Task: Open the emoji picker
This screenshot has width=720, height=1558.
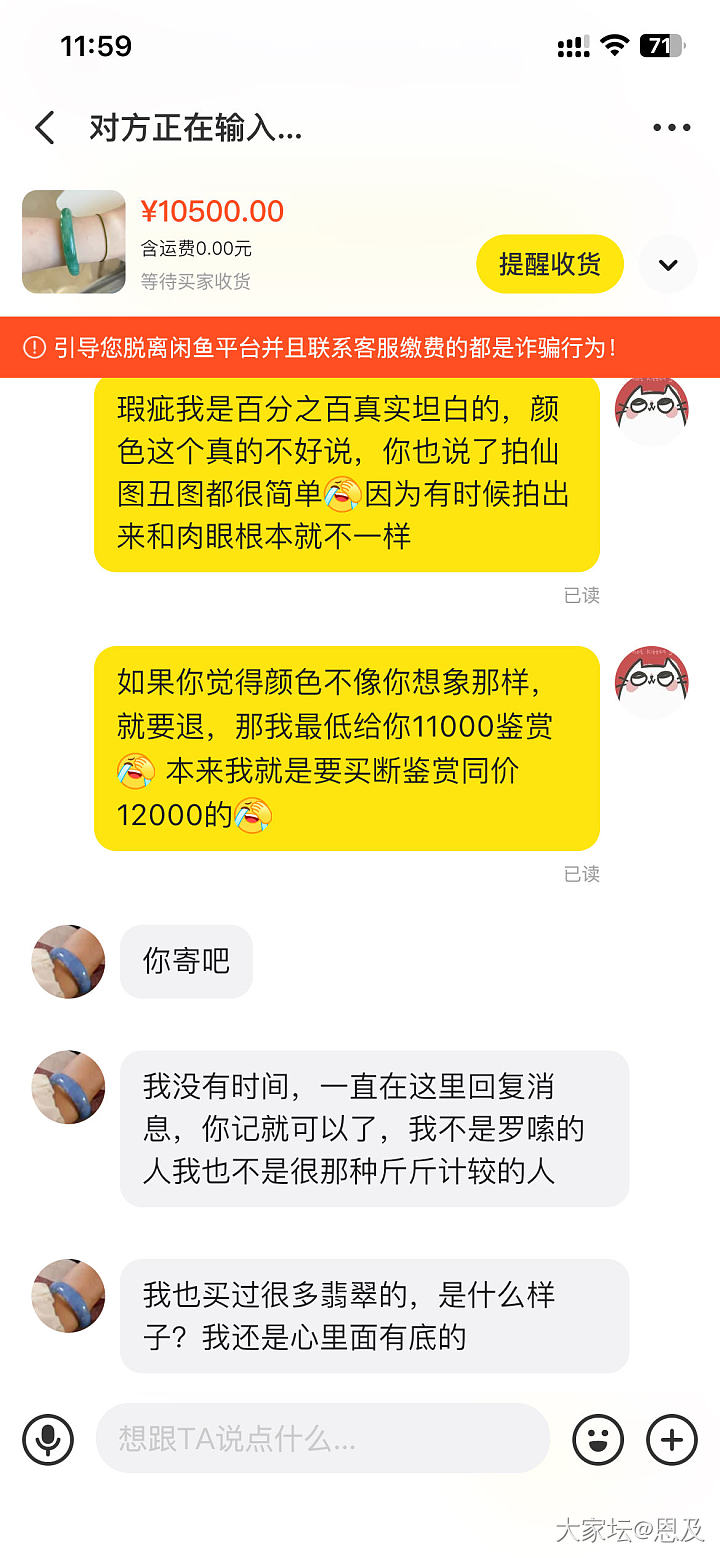Action: tap(598, 1439)
